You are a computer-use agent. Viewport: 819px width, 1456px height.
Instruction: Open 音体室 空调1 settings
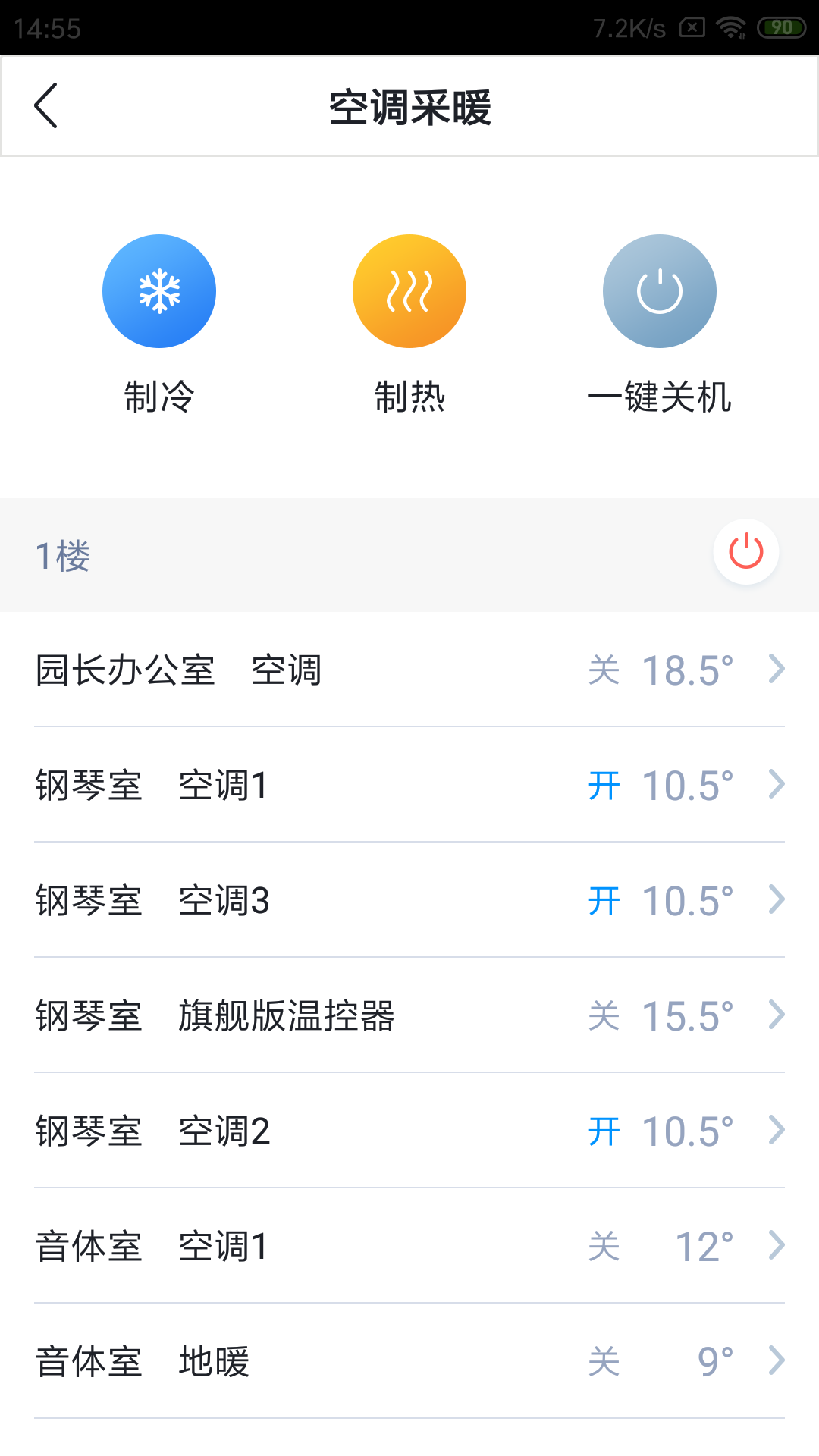[x=409, y=1246]
